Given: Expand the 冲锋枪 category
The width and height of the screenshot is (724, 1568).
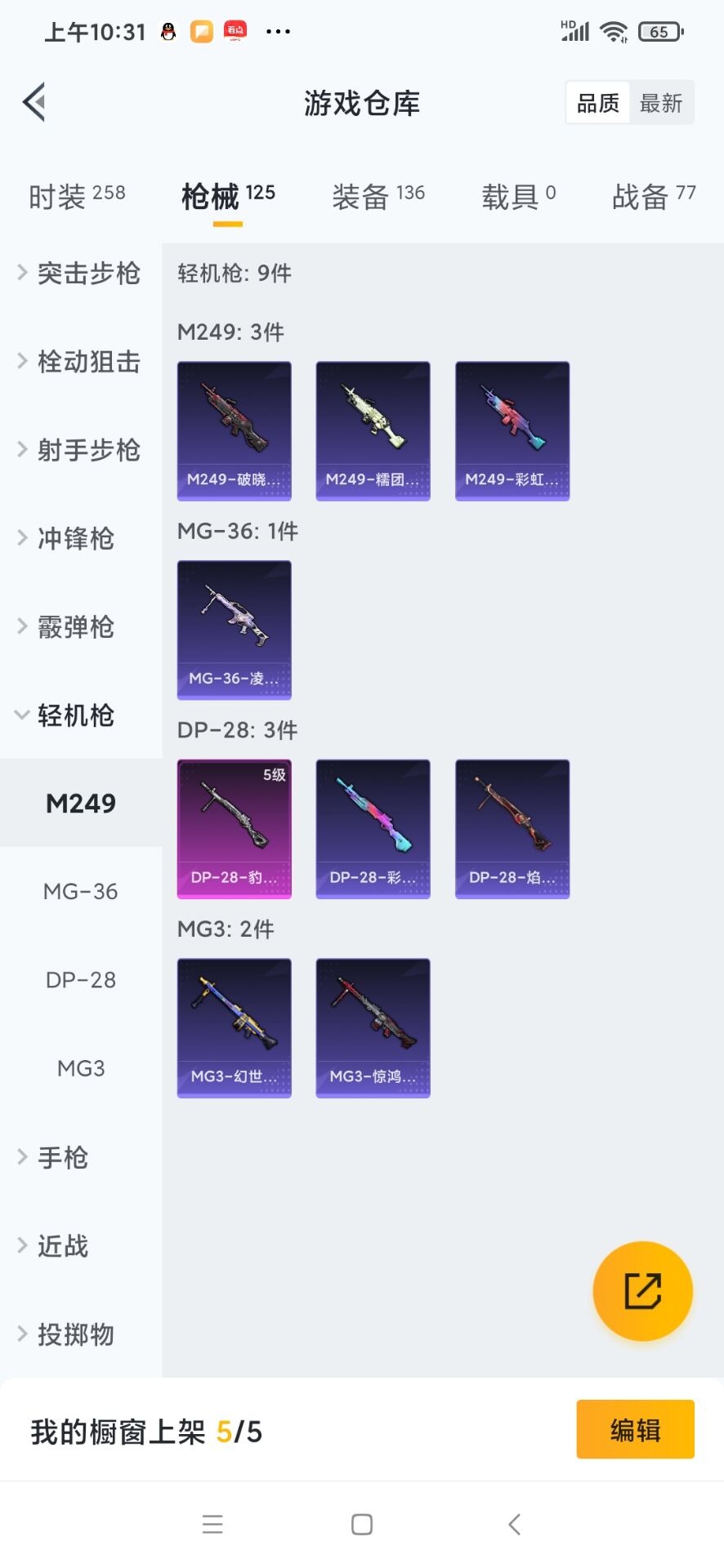Looking at the screenshot, I should 67,538.
